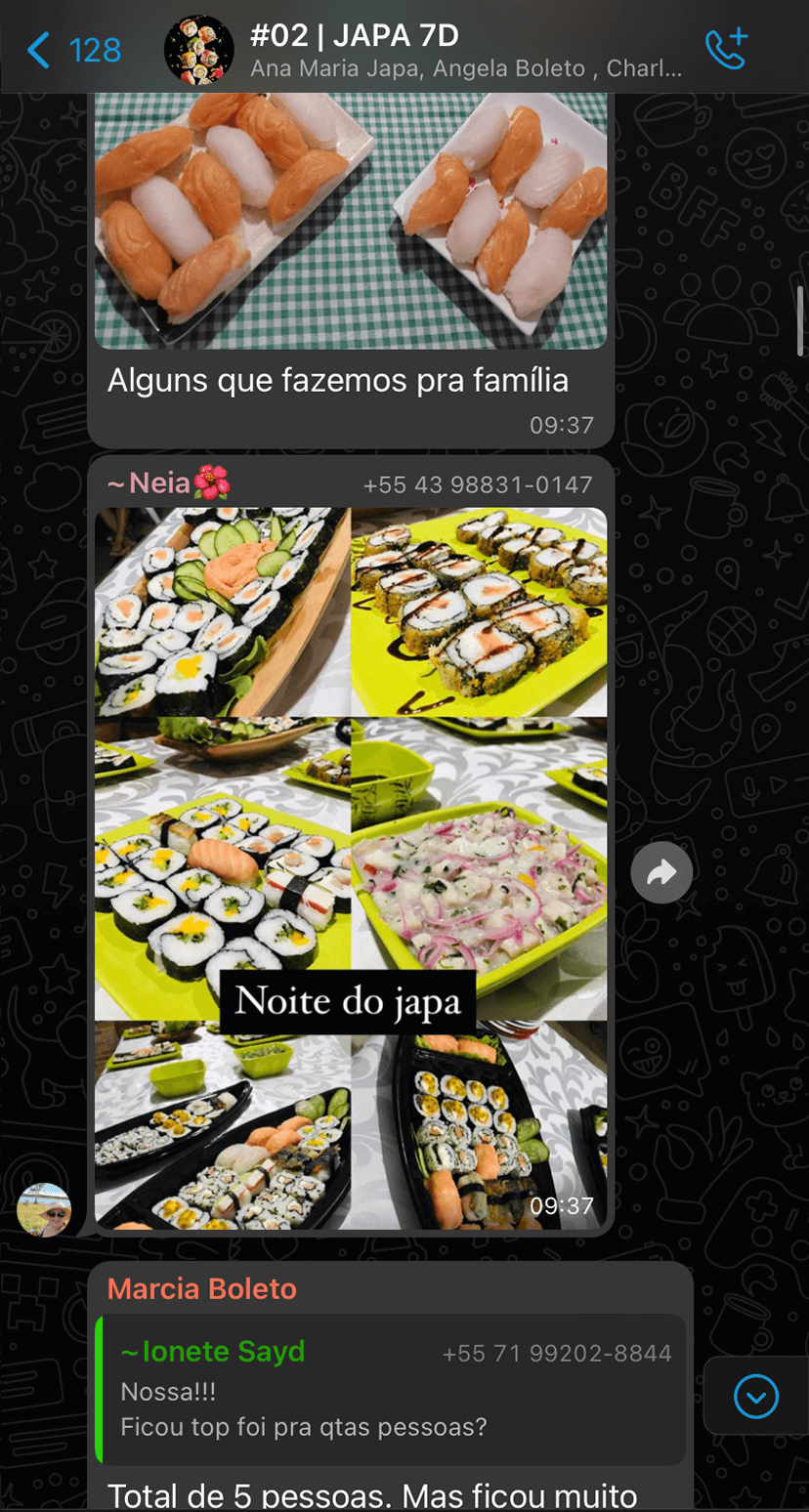This screenshot has height=1512, width=809.
Task: Tap Neia's phone number +55 43 98831-0147
Action: click(478, 484)
